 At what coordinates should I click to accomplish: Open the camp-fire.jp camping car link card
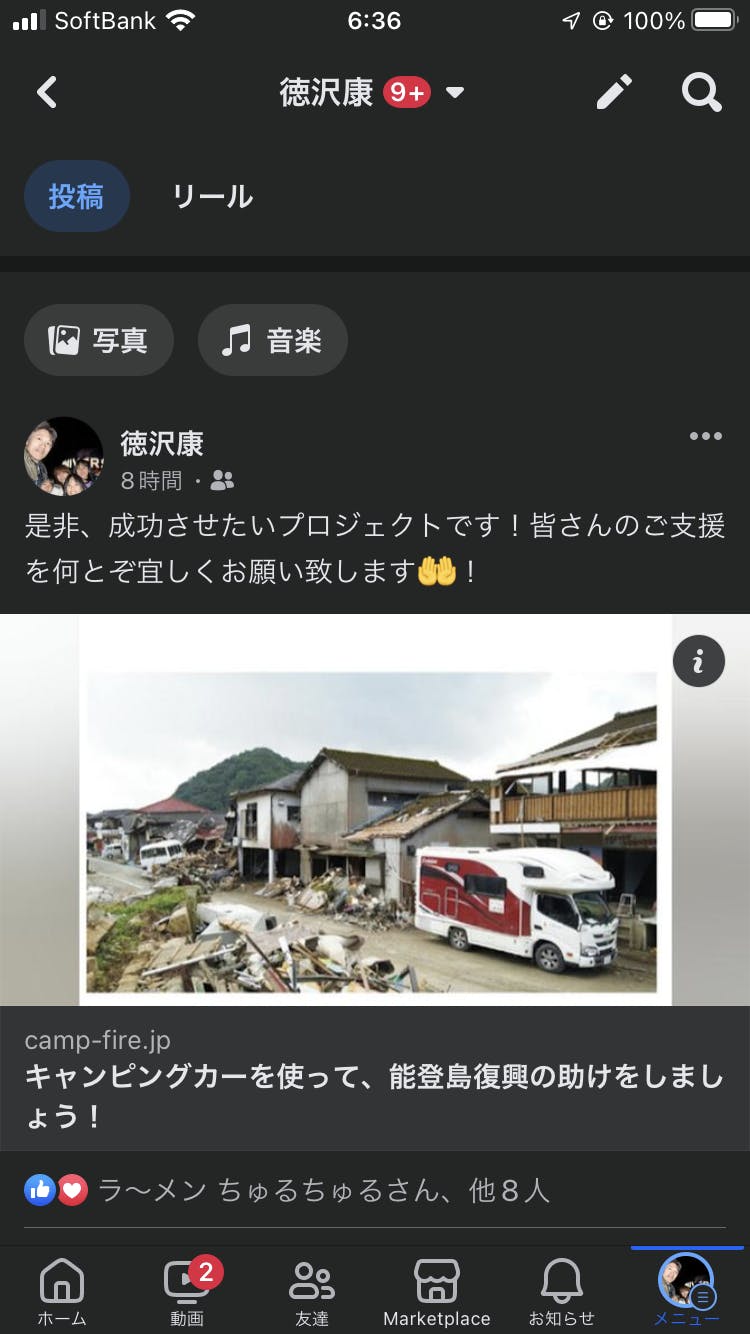click(x=374, y=1076)
